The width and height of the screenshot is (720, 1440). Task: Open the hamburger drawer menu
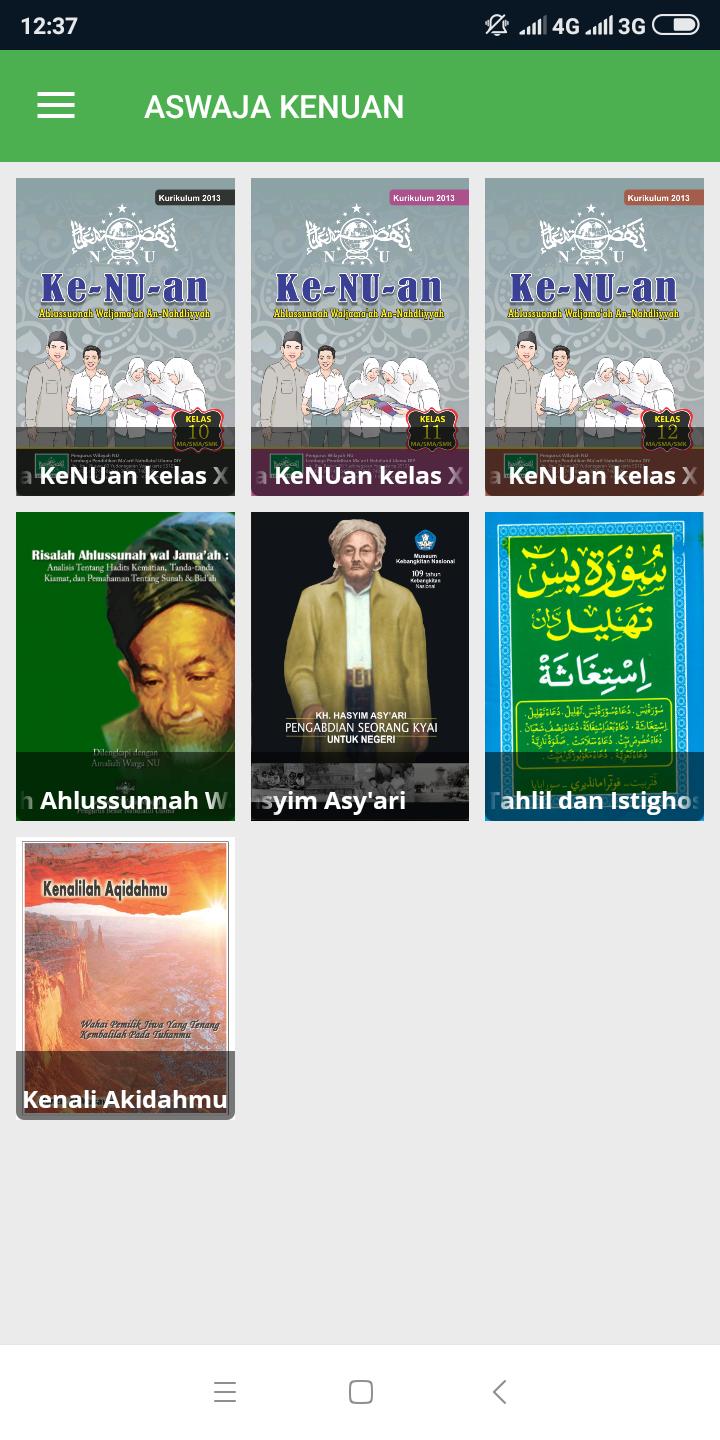56,106
